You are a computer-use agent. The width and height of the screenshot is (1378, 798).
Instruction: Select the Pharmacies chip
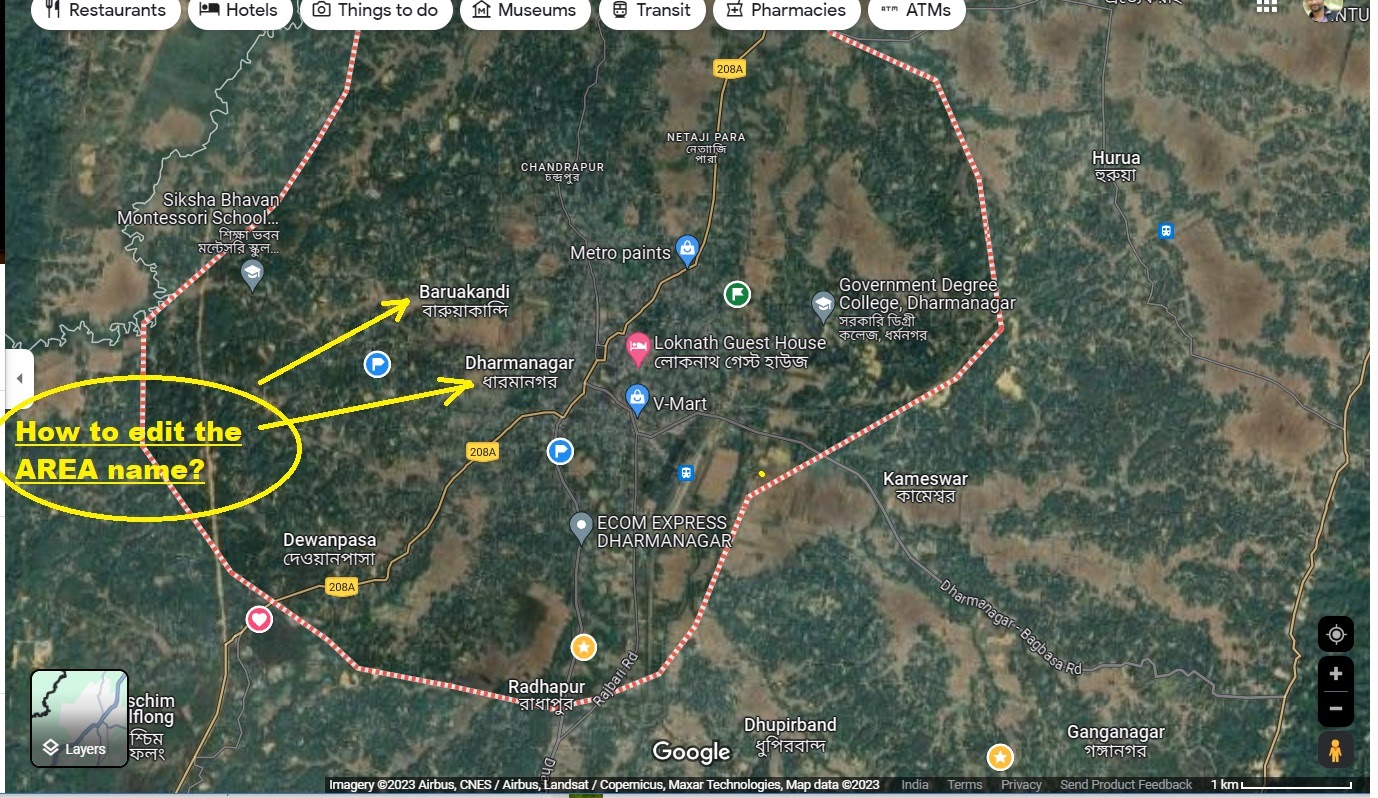[x=785, y=11]
